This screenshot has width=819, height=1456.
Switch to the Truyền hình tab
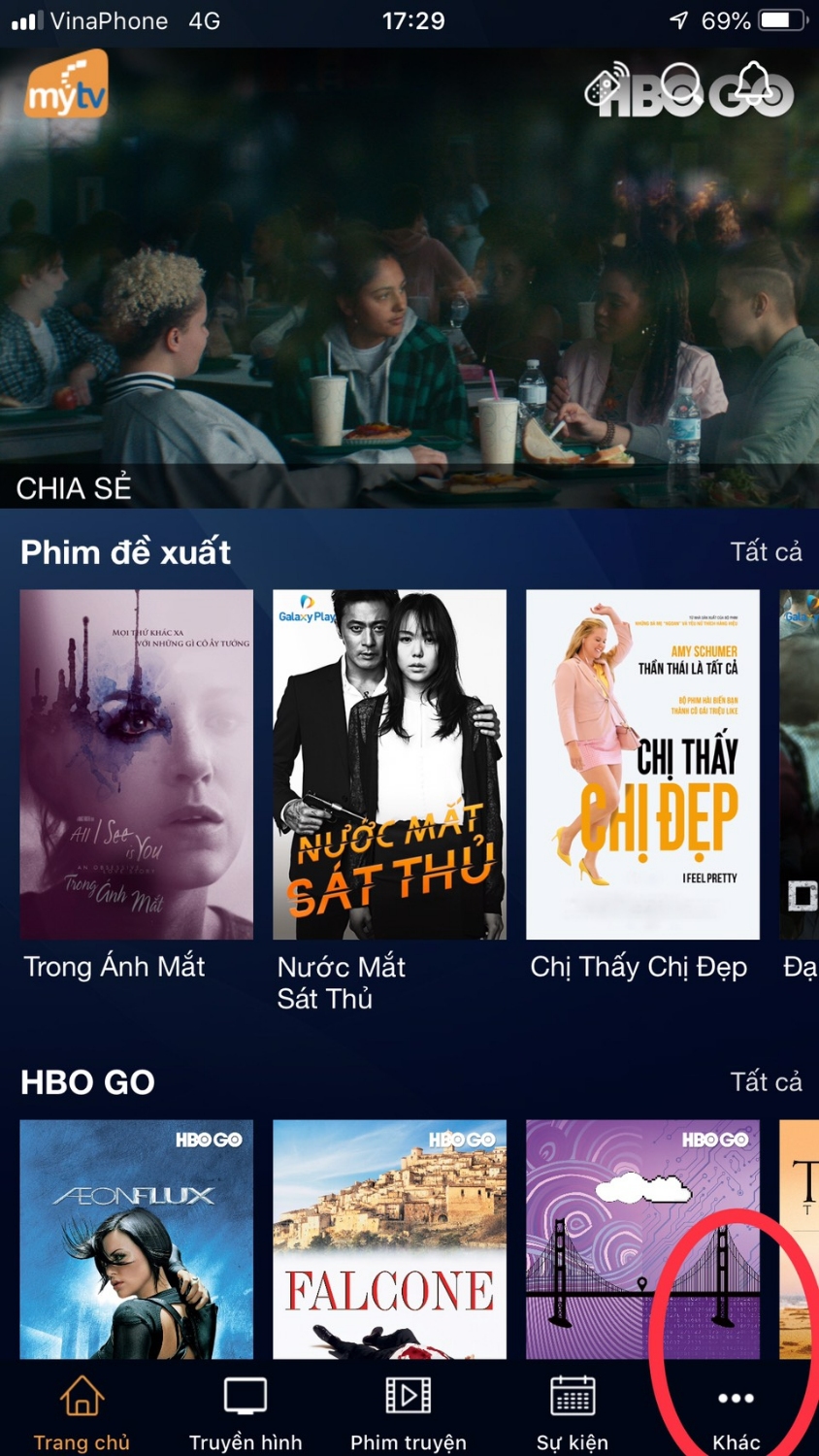point(246,1414)
